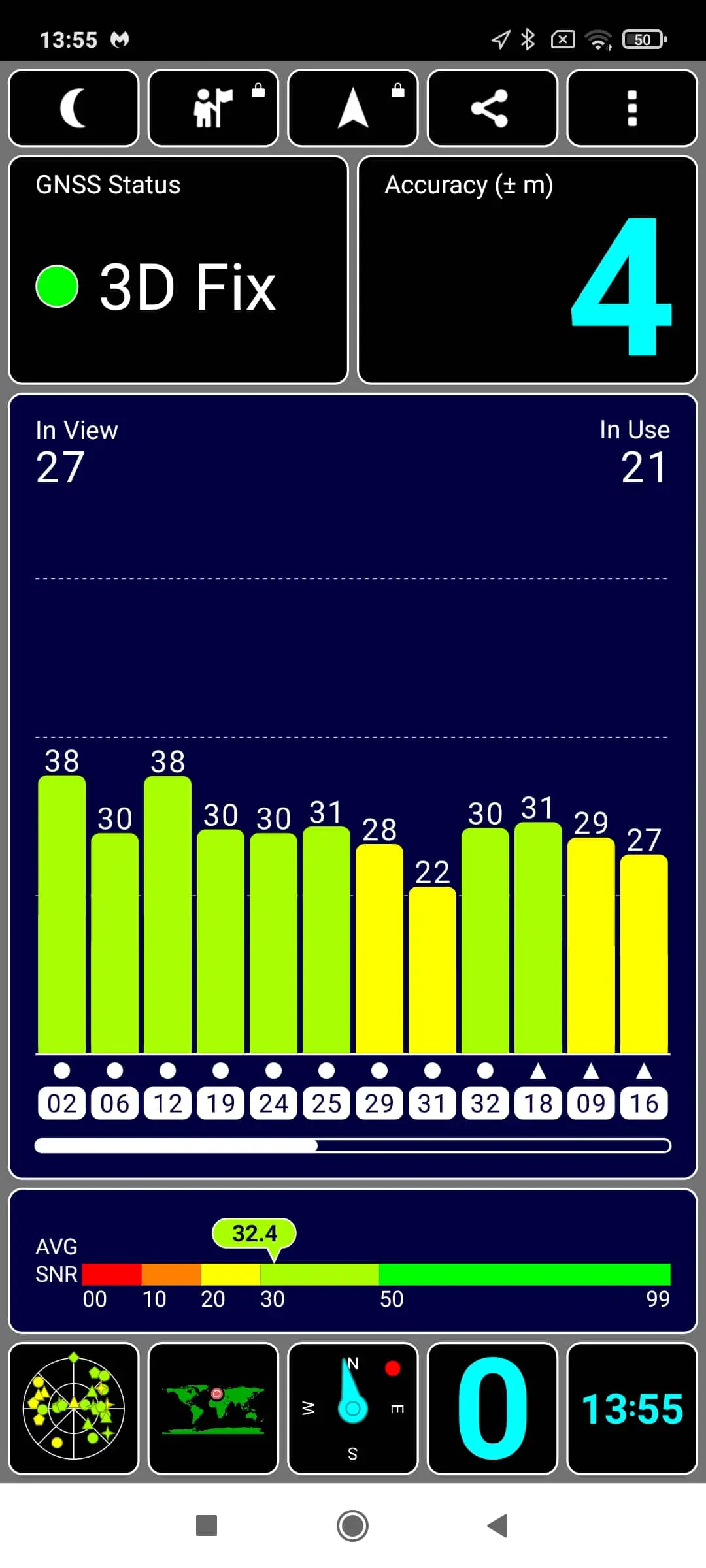Image resolution: width=706 pixels, height=1568 pixels.
Task: Open the 13:55 clock tile
Action: click(x=632, y=1409)
